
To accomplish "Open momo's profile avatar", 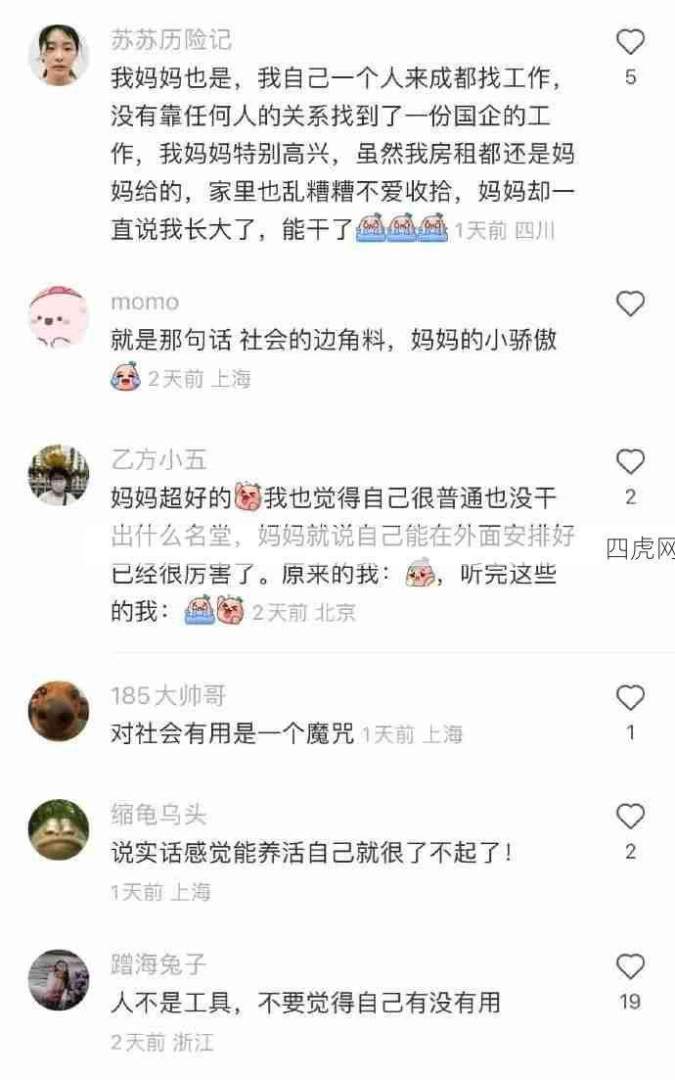I will point(58,317).
